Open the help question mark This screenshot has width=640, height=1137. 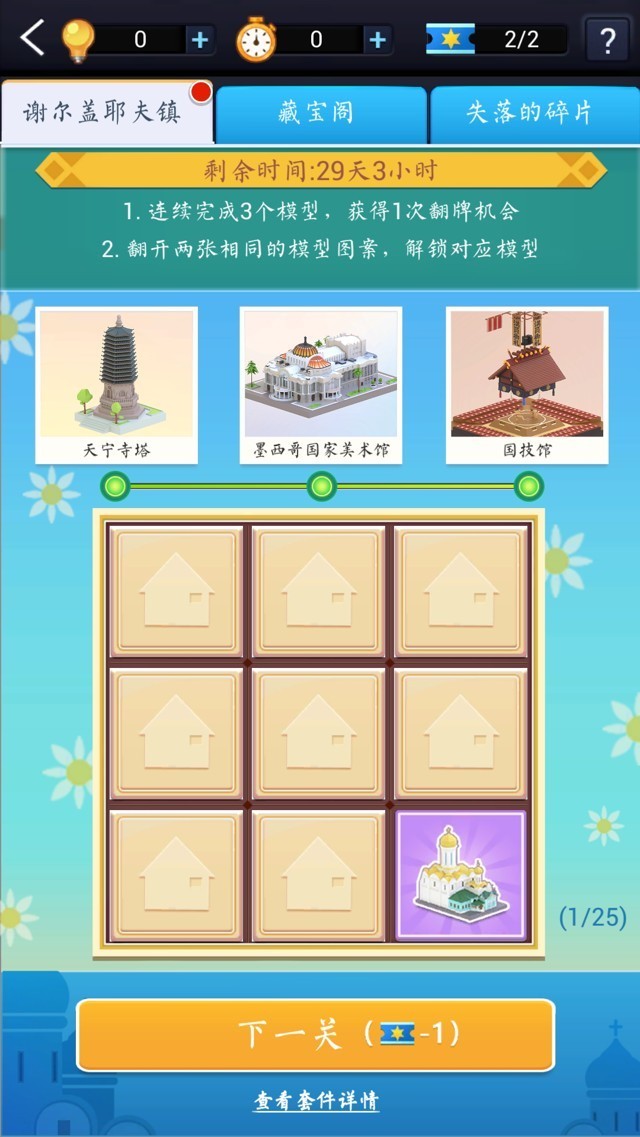(x=607, y=40)
